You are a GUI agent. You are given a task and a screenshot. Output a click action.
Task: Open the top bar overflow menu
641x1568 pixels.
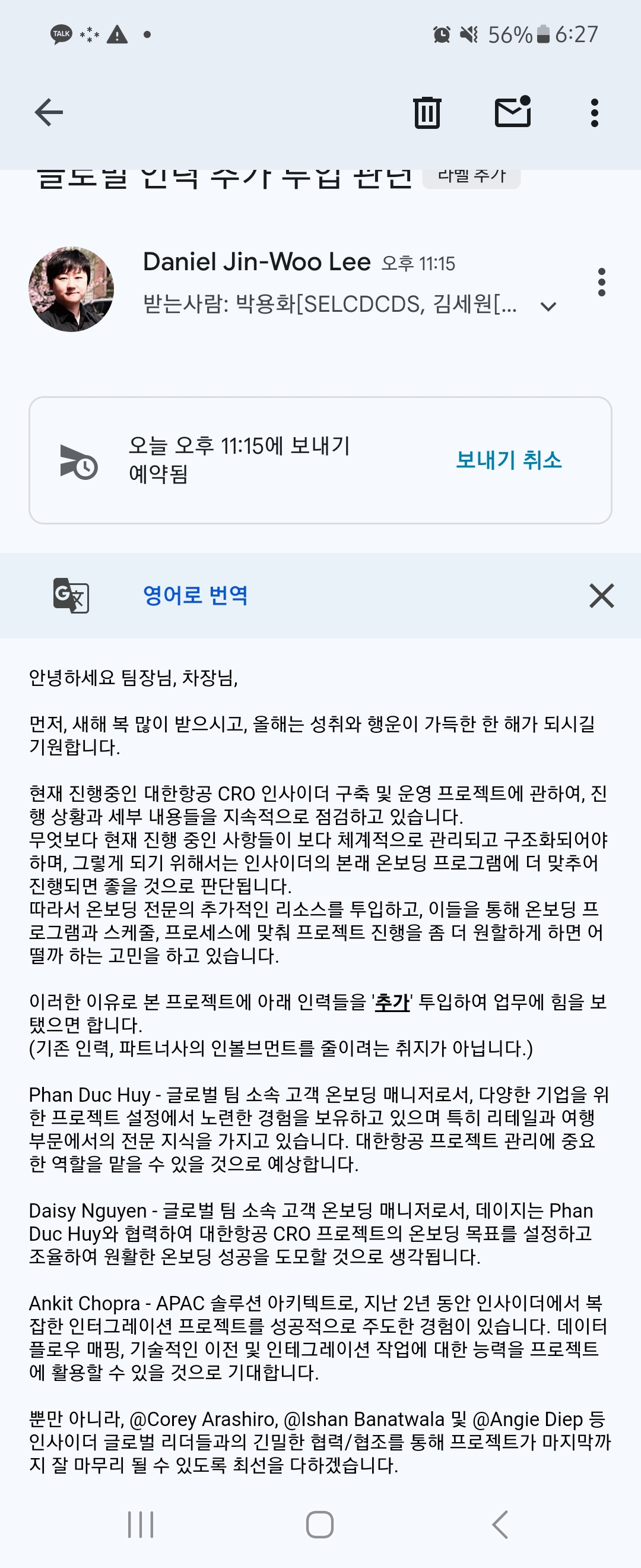(594, 113)
